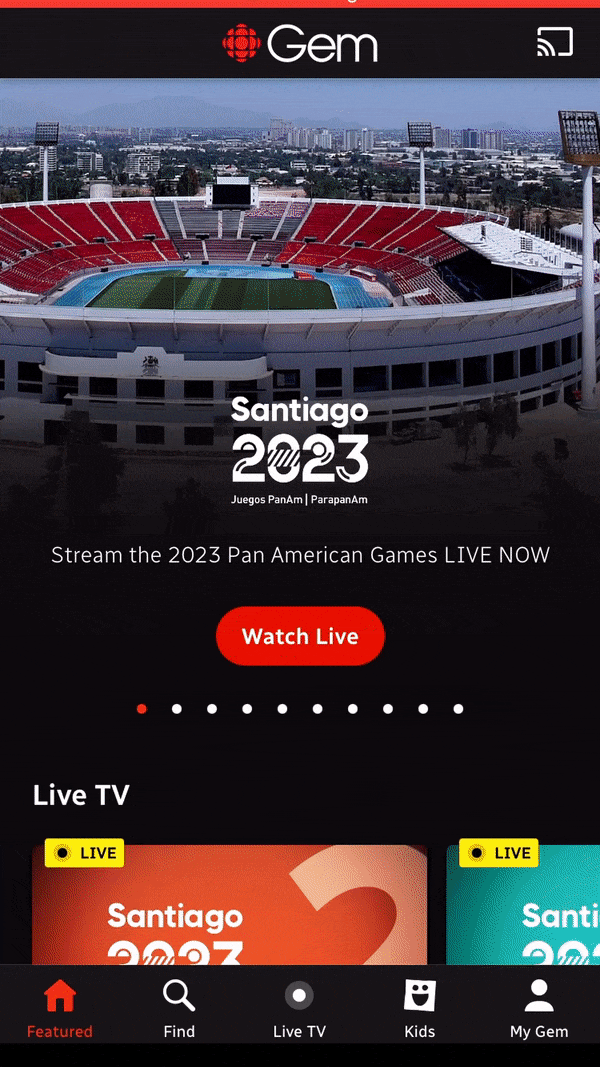600x1067 pixels.
Task: Switch to the Find tab
Action: (x=179, y=1008)
